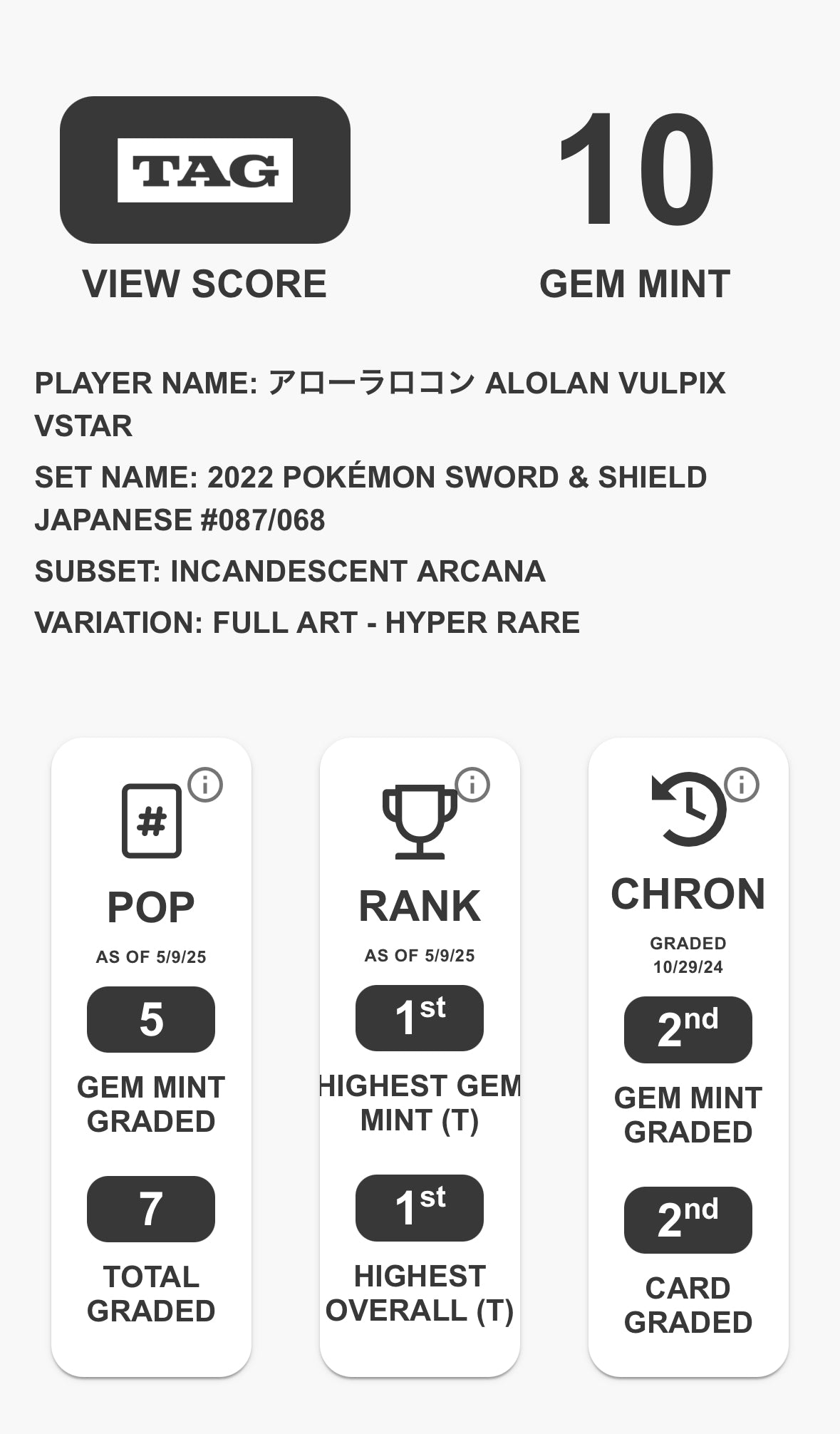
Task: Open the info icon on POP card
Action: point(205,785)
